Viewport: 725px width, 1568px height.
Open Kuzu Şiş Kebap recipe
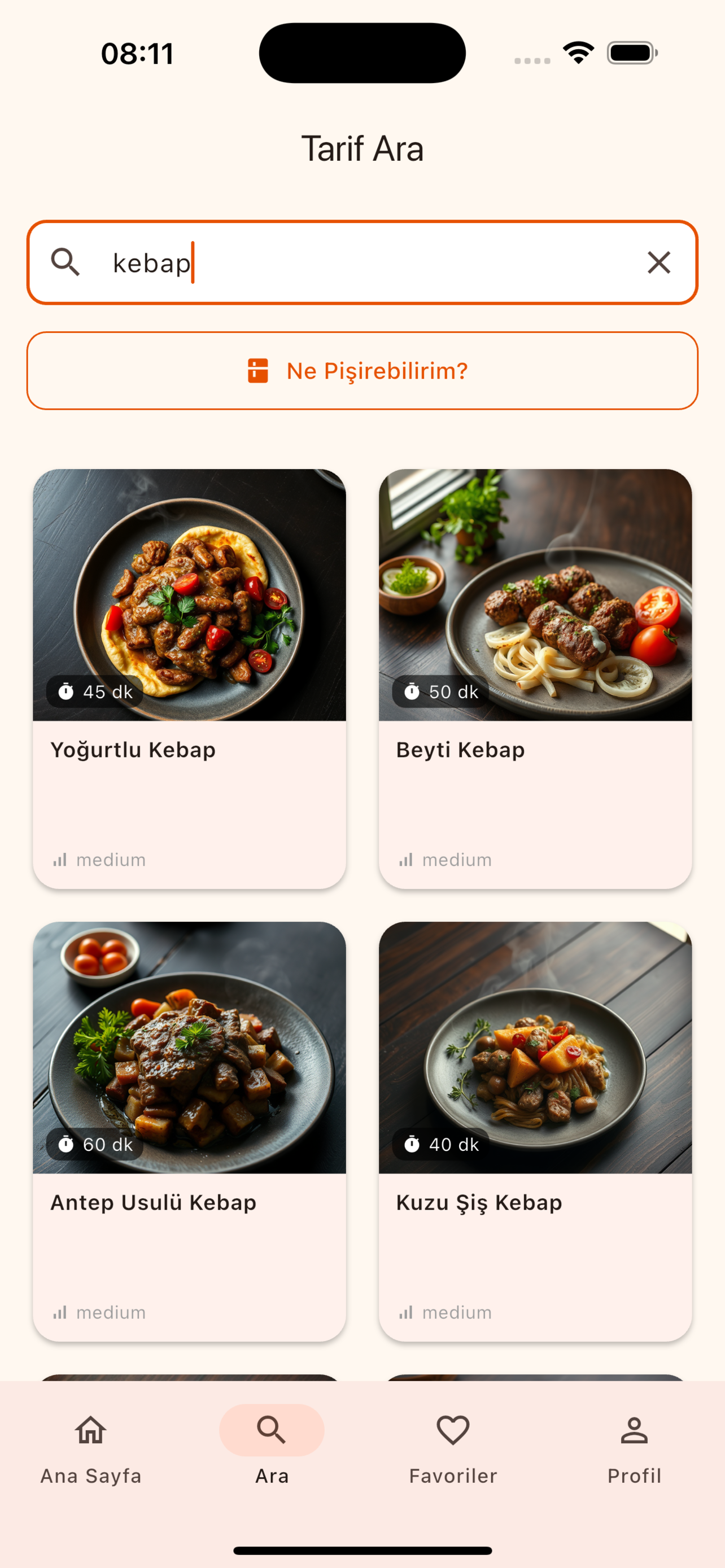(x=535, y=1131)
